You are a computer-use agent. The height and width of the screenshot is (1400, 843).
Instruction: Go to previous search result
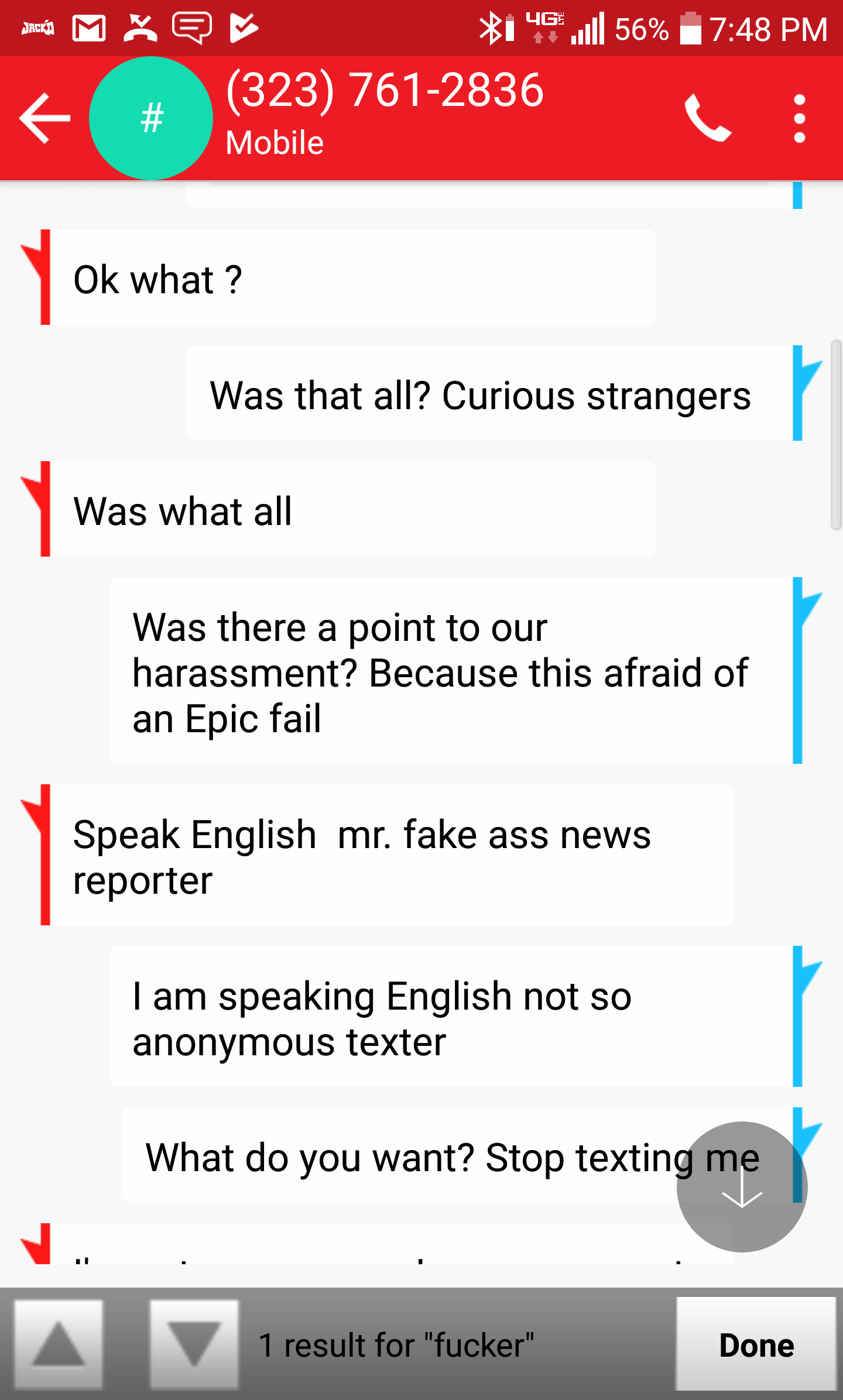(x=59, y=1344)
